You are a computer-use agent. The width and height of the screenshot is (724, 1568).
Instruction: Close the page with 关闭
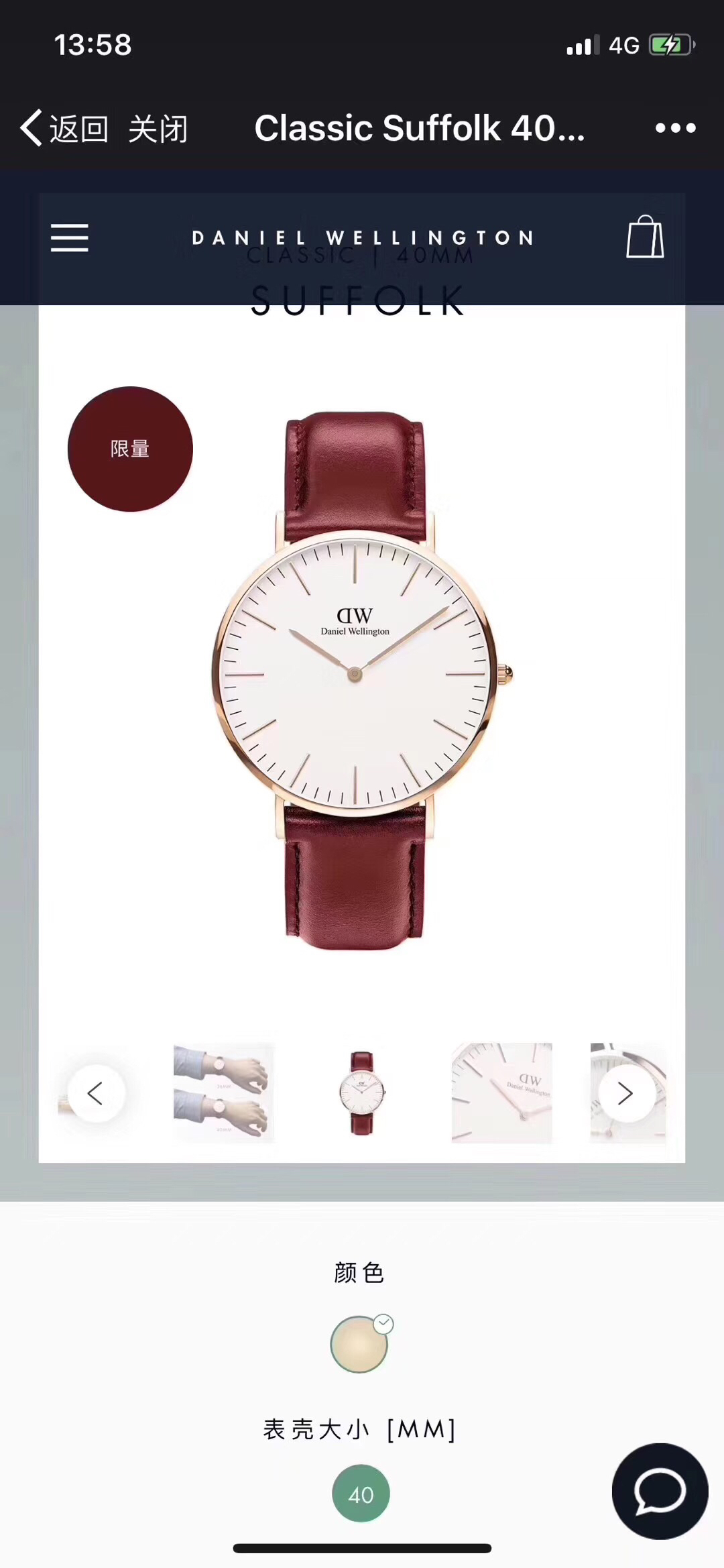click(158, 128)
